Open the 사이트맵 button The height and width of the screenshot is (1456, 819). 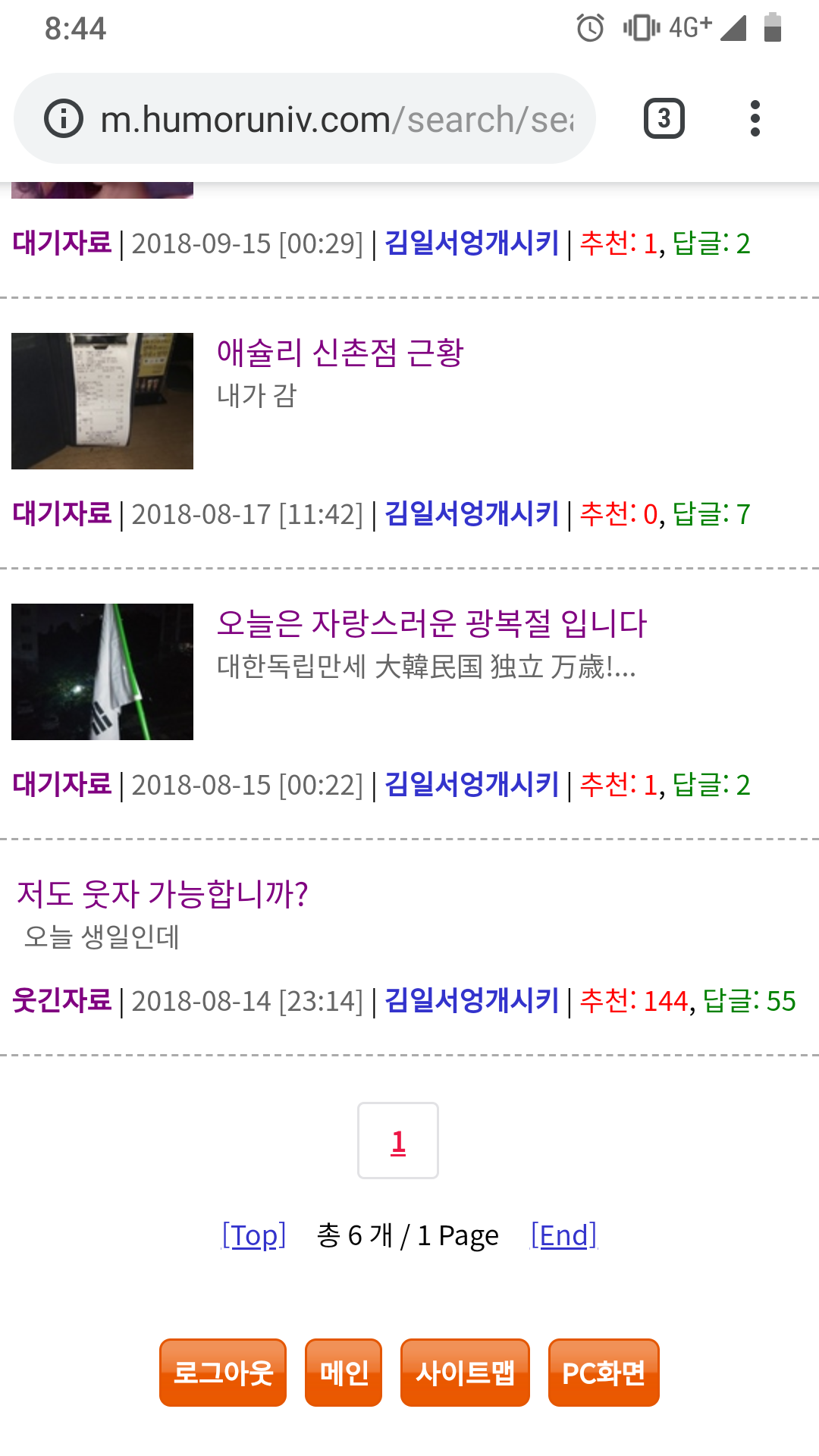465,1373
